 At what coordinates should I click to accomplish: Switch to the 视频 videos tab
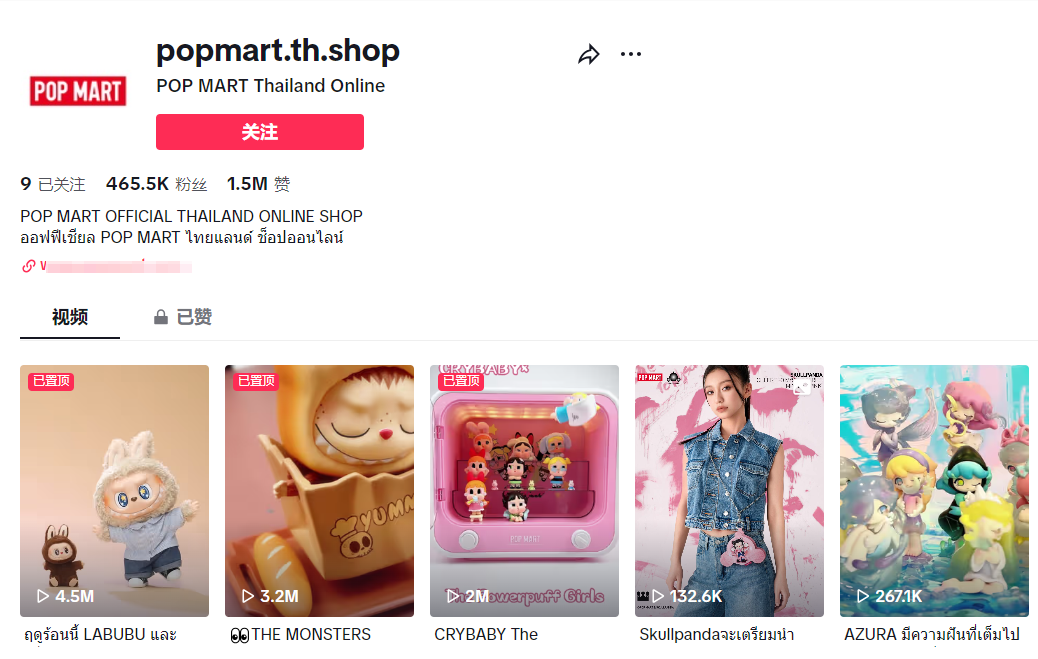click(x=70, y=318)
